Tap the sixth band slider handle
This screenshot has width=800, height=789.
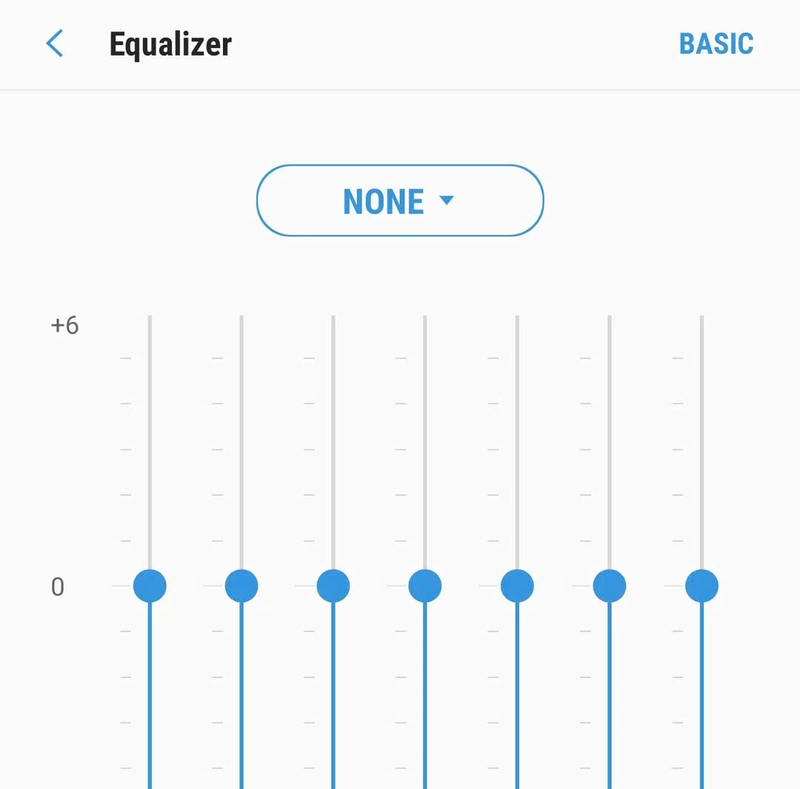609,585
